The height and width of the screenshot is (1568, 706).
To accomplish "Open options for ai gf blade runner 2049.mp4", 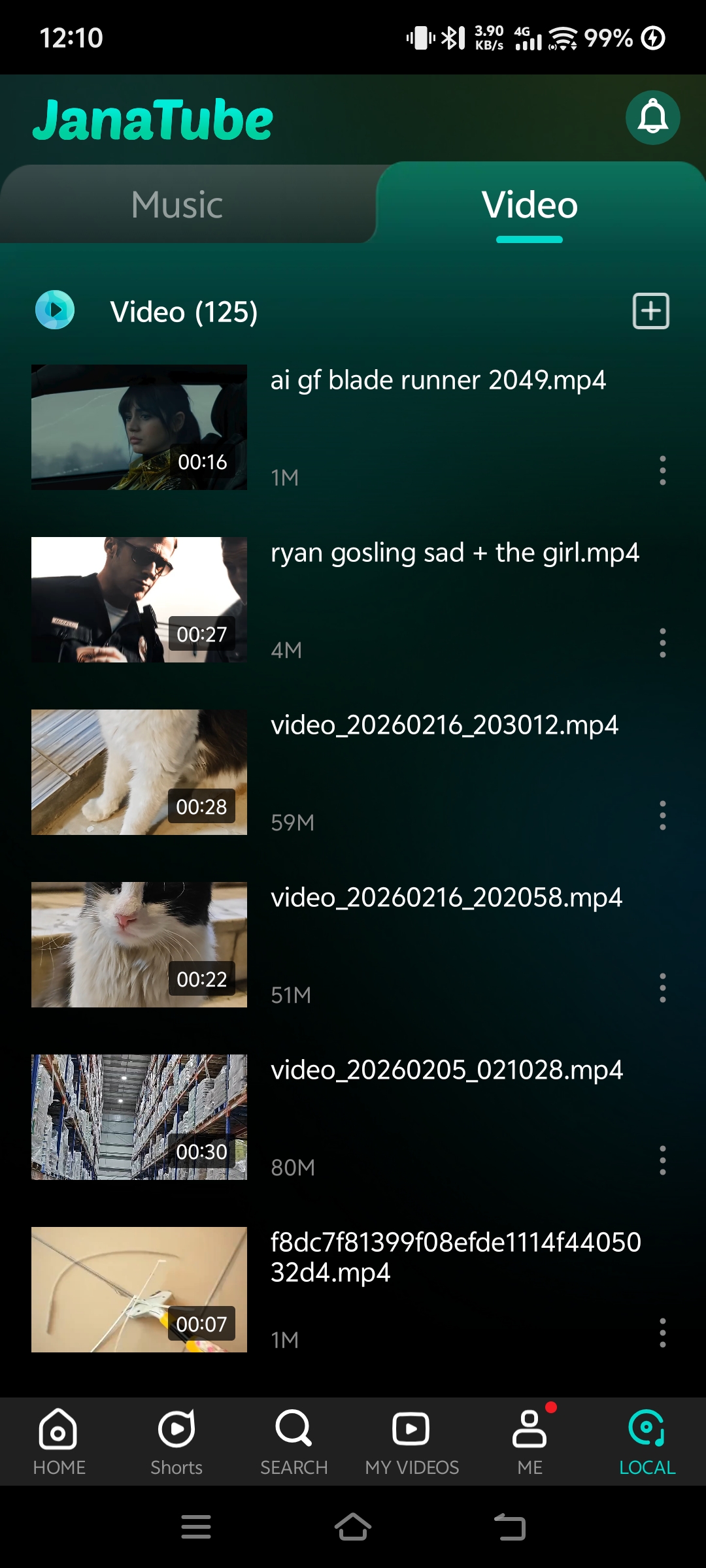I will [662, 470].
